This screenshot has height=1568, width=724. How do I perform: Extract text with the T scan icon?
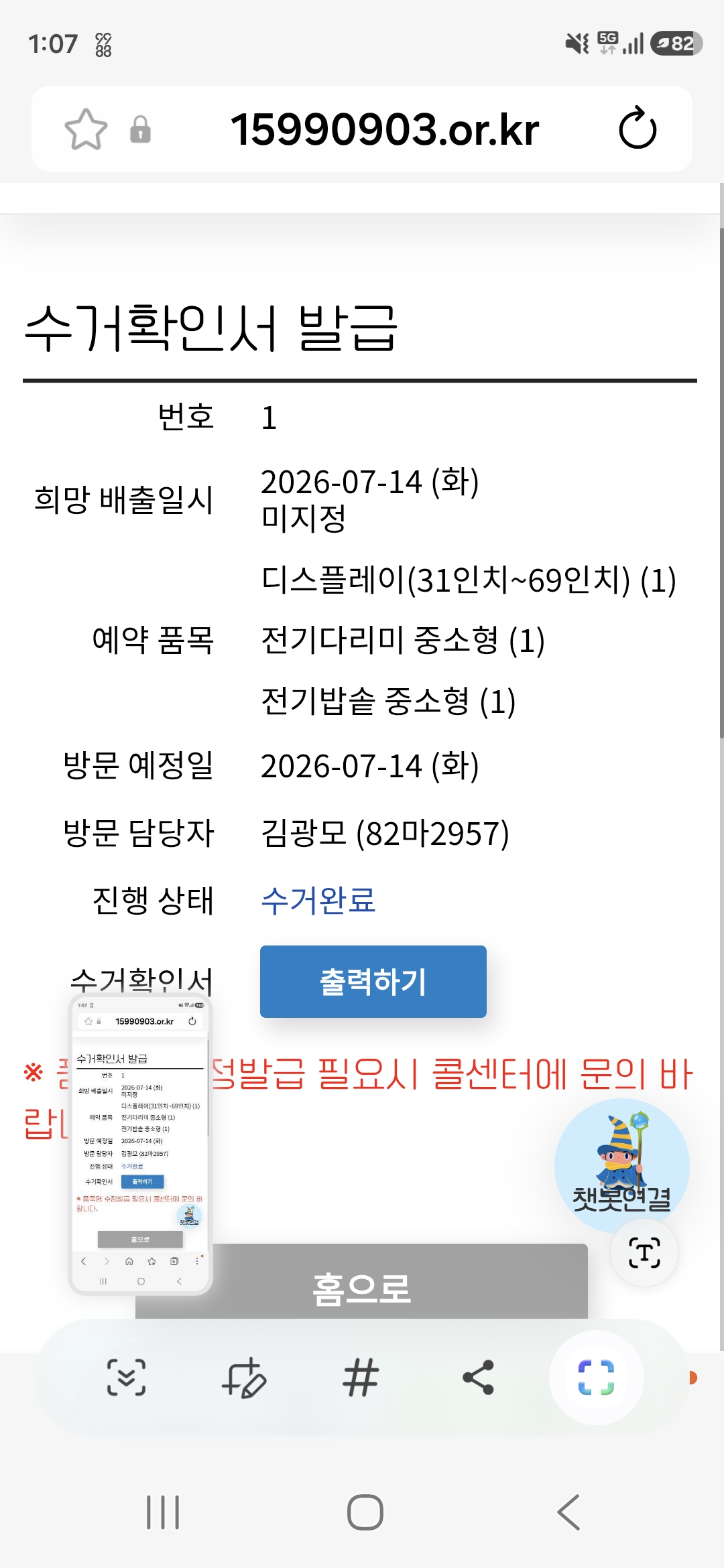tap(644, 1252)
